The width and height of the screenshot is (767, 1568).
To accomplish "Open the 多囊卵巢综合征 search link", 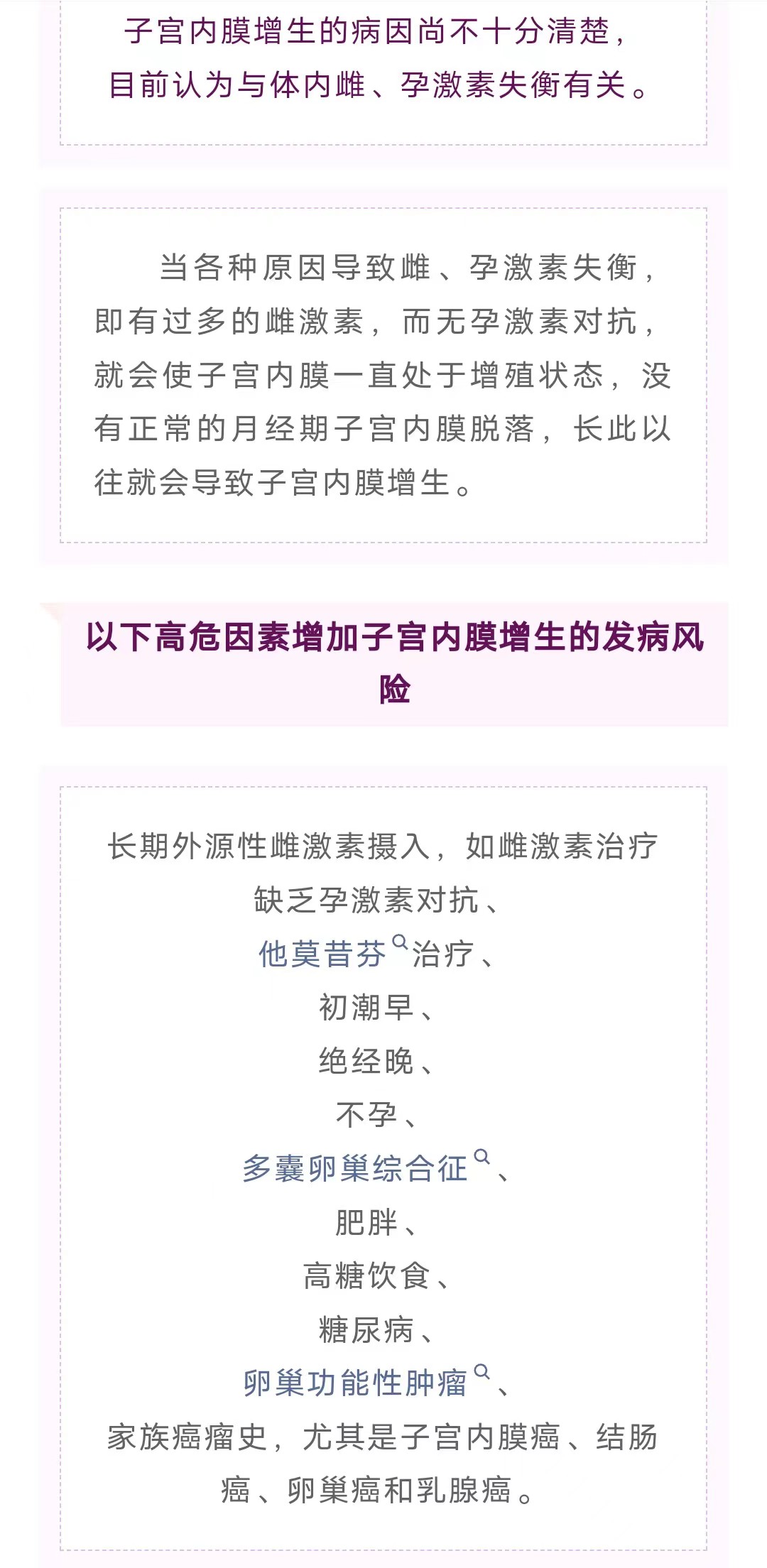I will (x=355, y=1168).
